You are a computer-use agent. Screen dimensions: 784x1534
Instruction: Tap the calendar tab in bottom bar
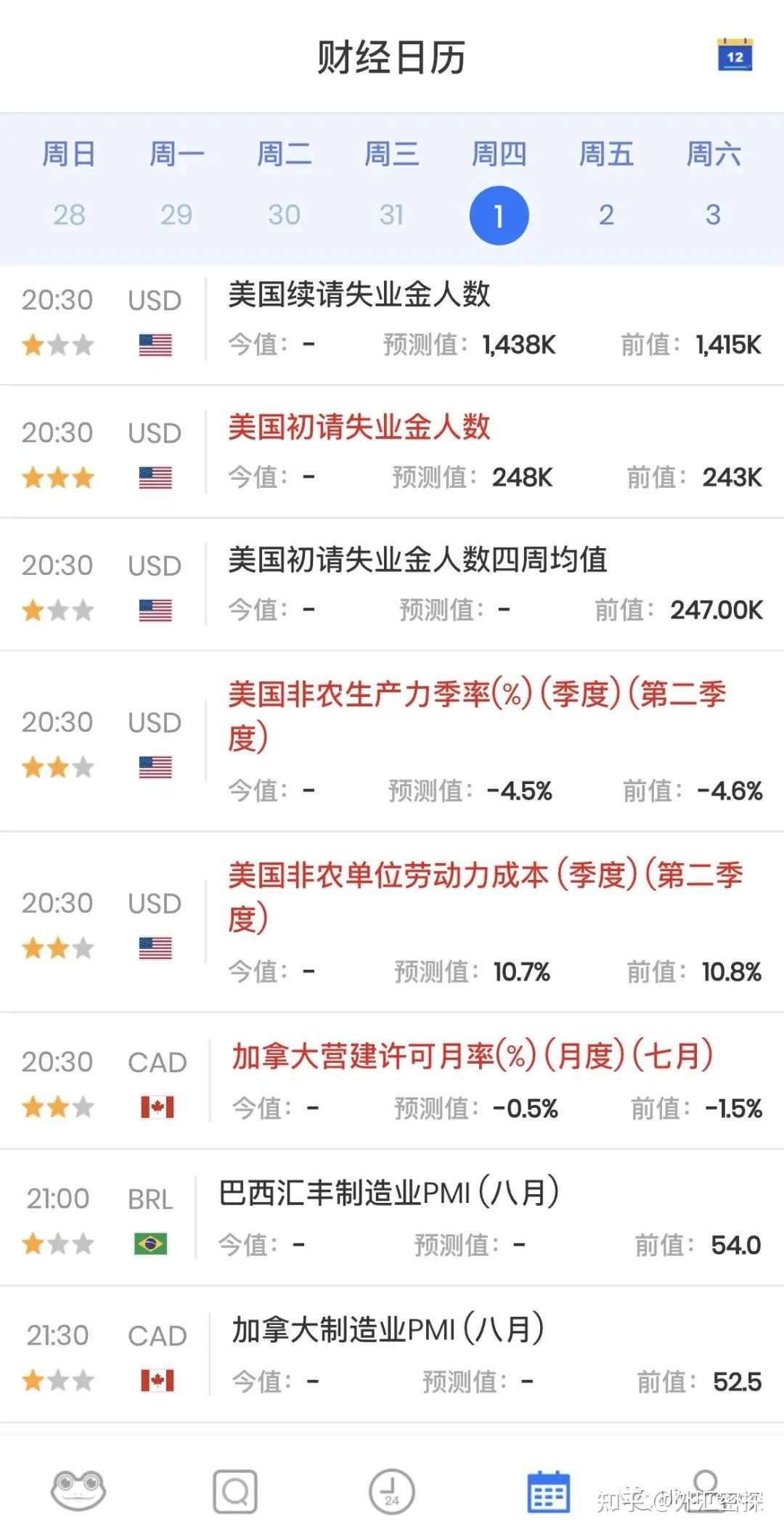pyautogui.click(x=548, y=1492)
